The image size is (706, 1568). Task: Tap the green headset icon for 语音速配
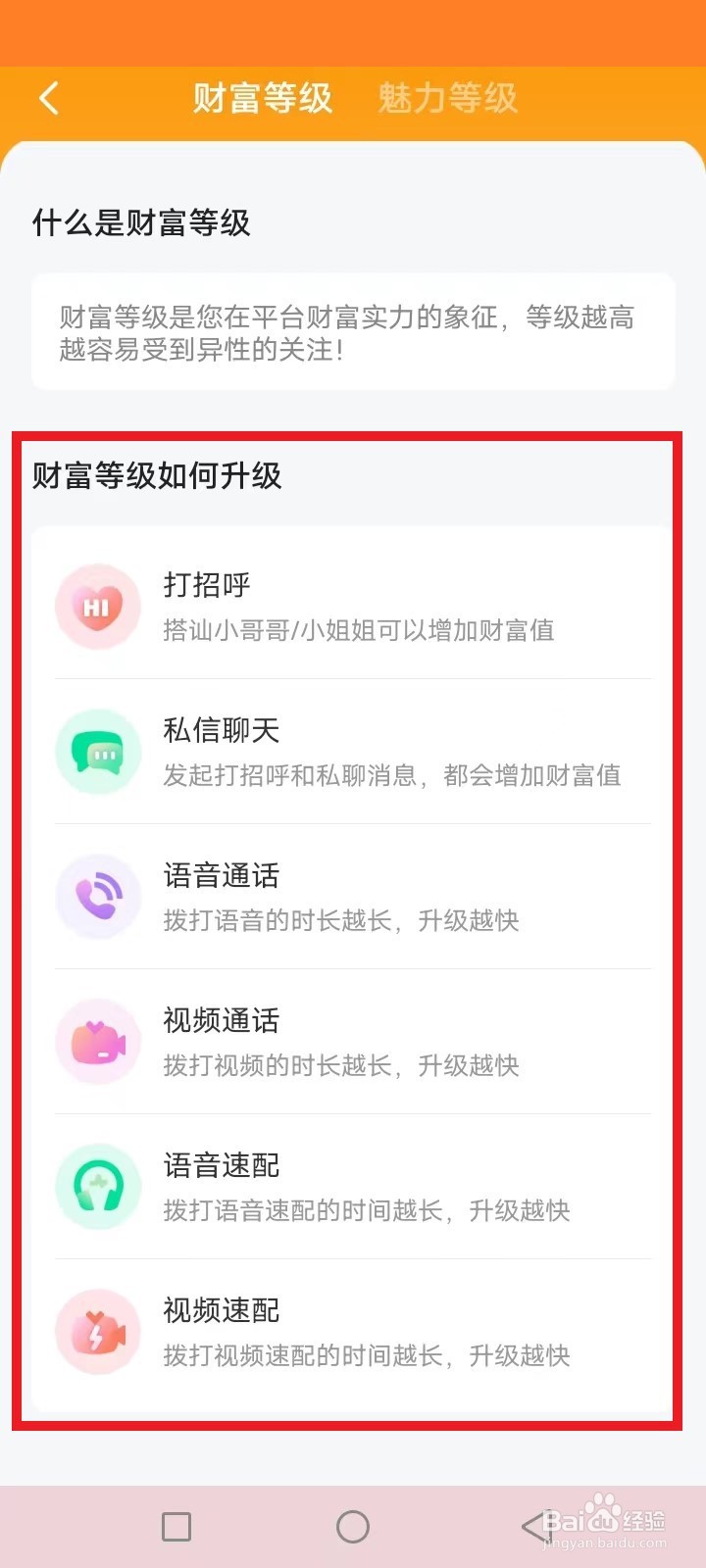(98, 1186)
